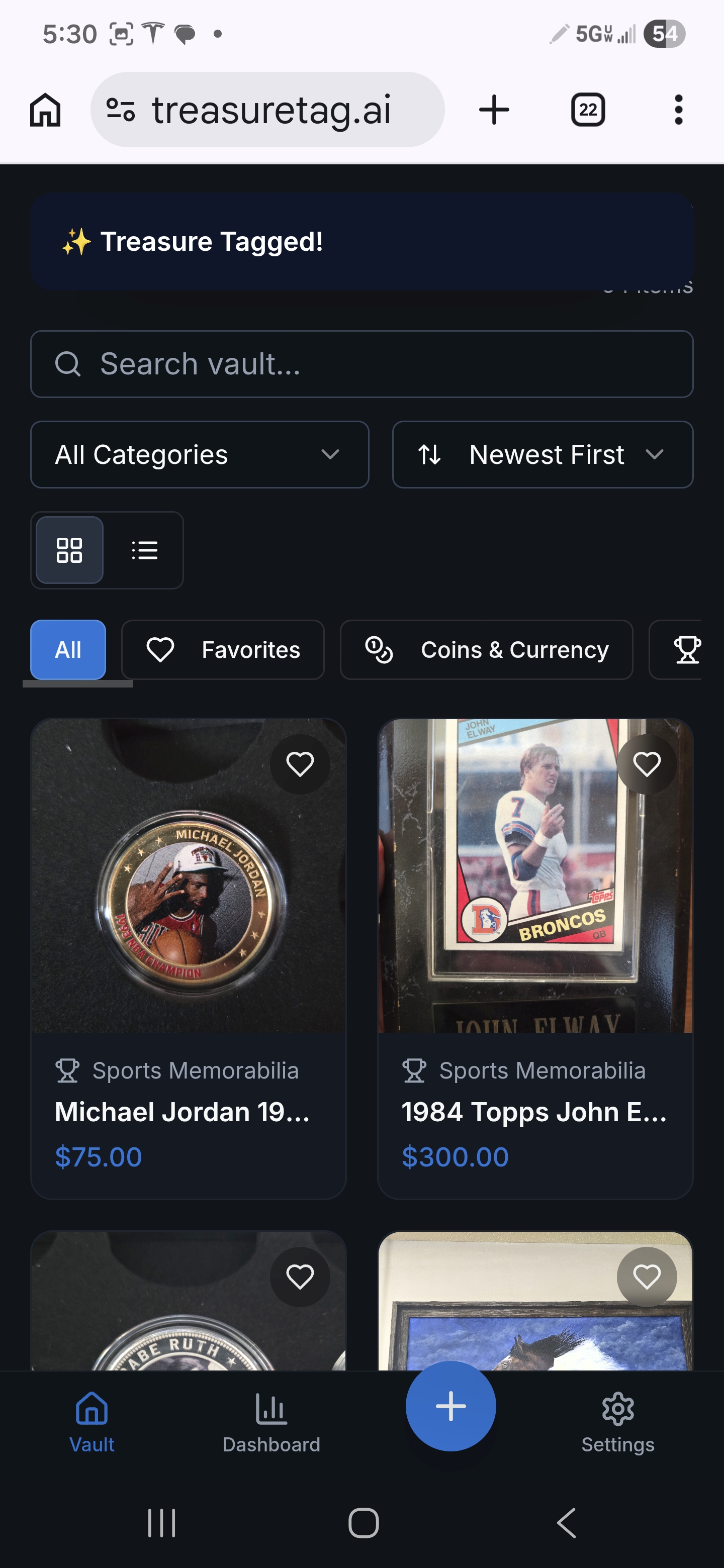Open the Newest First sort dropdown
The height and width of the screenshot is (1568, 724).
[x=542, y=455]
